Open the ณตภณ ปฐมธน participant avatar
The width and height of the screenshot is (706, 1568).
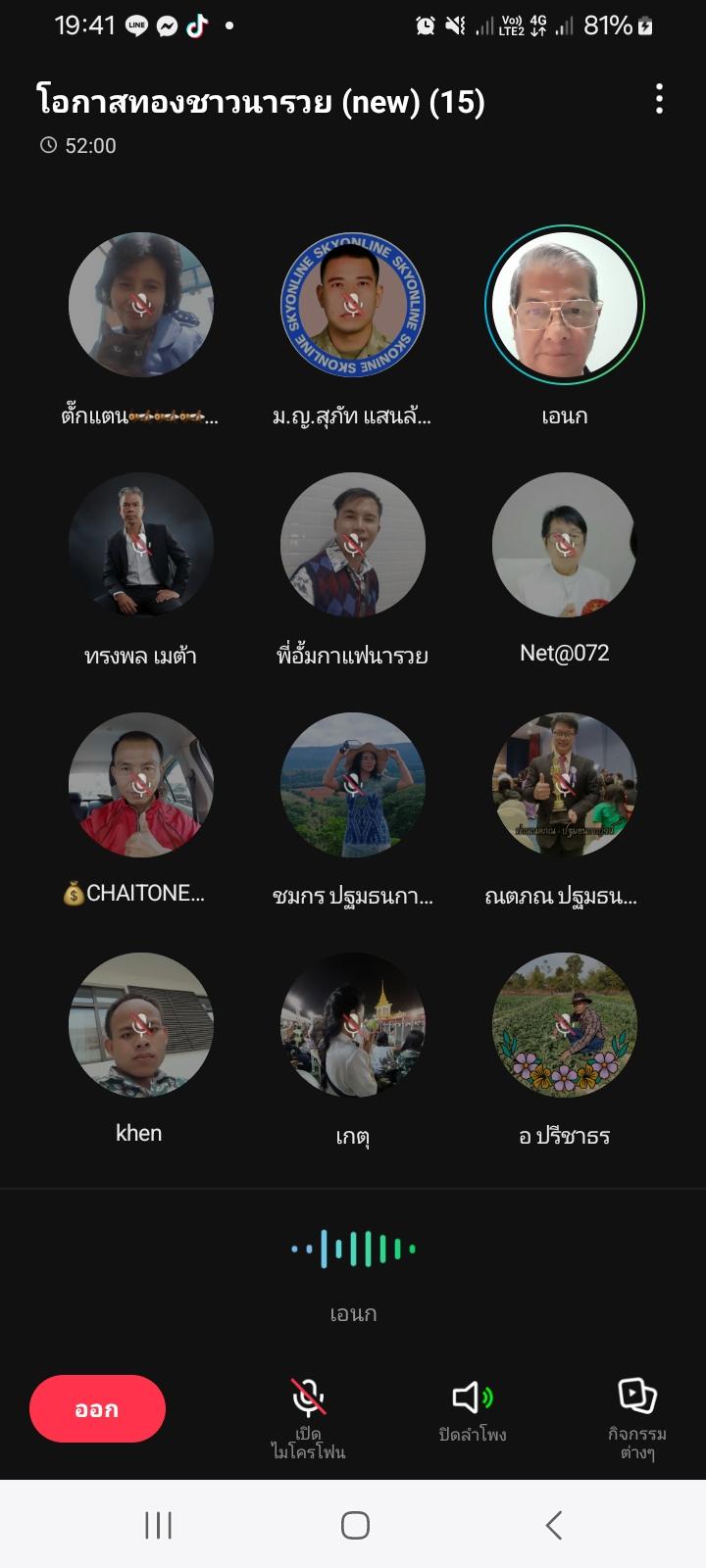(565, 785)
